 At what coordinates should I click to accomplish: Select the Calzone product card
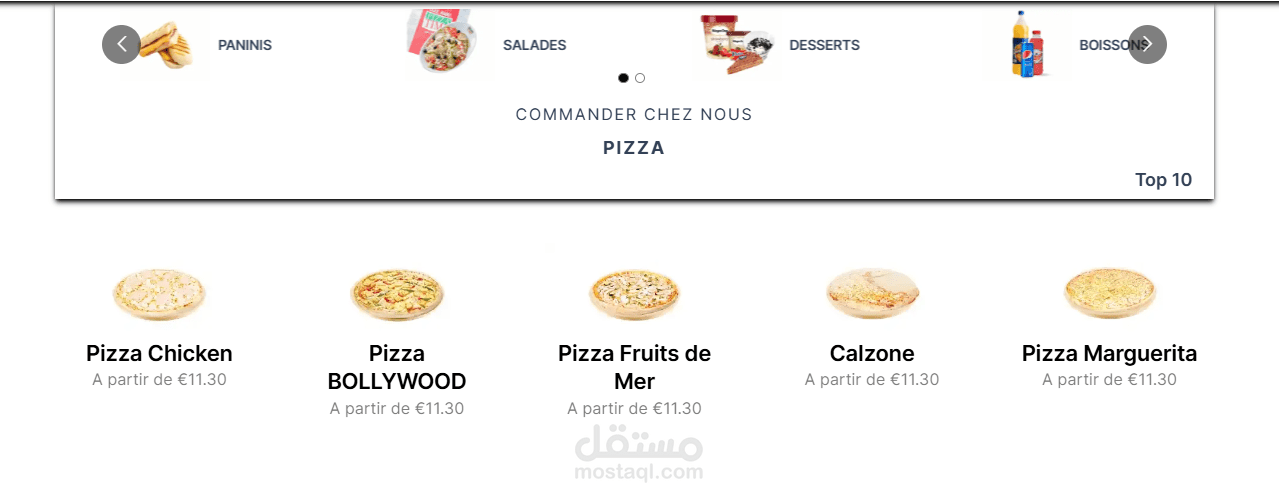tap(871, 353)
